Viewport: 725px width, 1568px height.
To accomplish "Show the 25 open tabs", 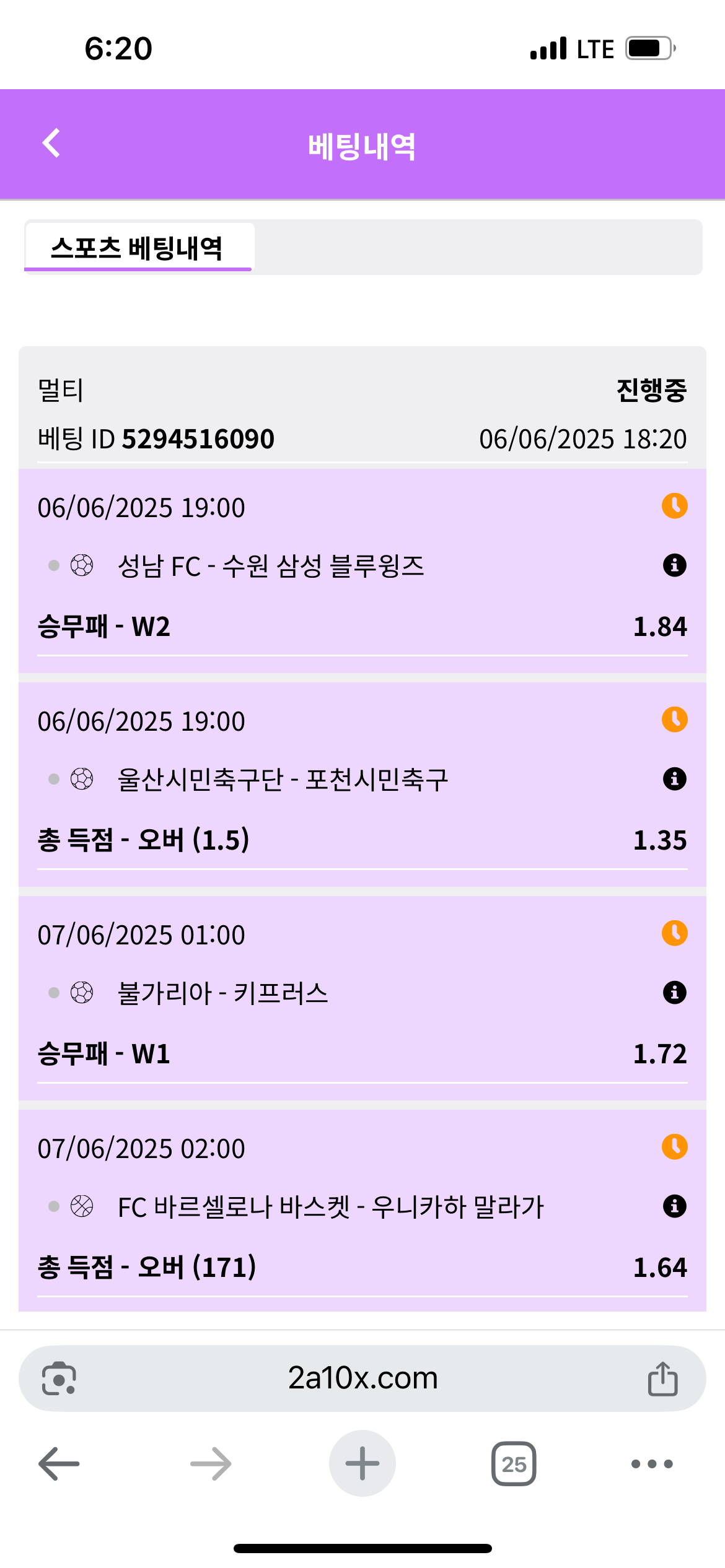I will click(x=514, y=1464).
